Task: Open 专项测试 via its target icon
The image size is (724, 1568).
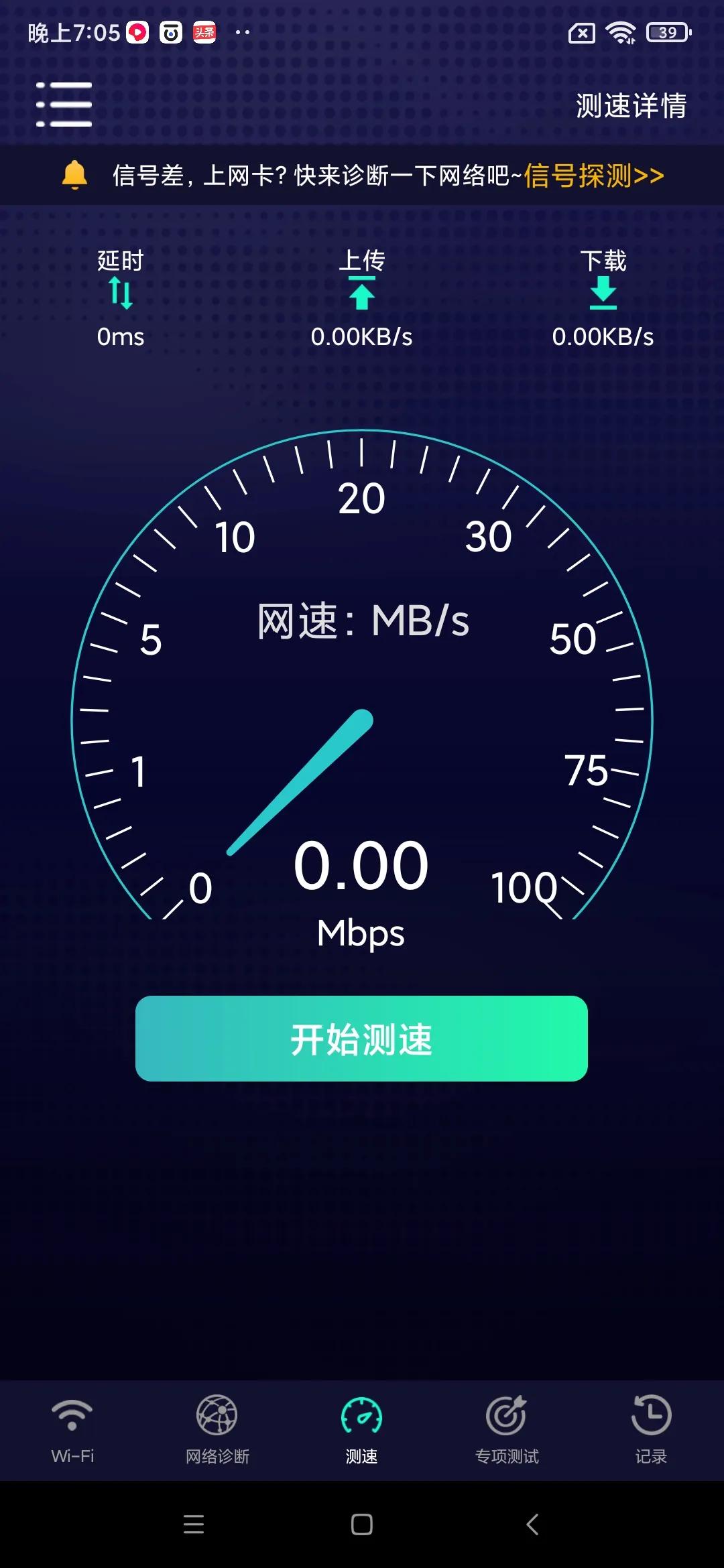Action: coord(506,1413)
